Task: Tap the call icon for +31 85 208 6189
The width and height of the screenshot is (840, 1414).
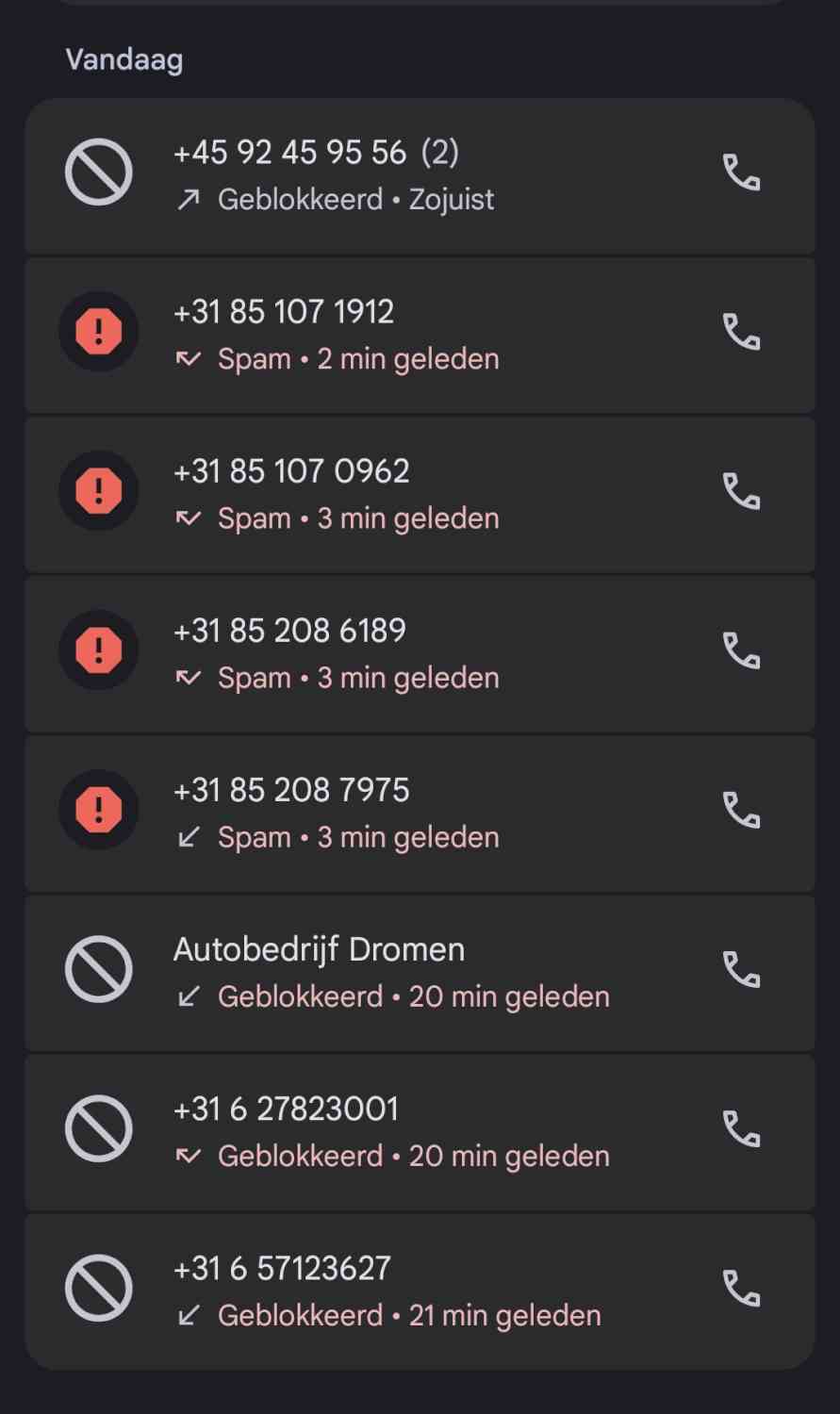Action: pos(741,650)
